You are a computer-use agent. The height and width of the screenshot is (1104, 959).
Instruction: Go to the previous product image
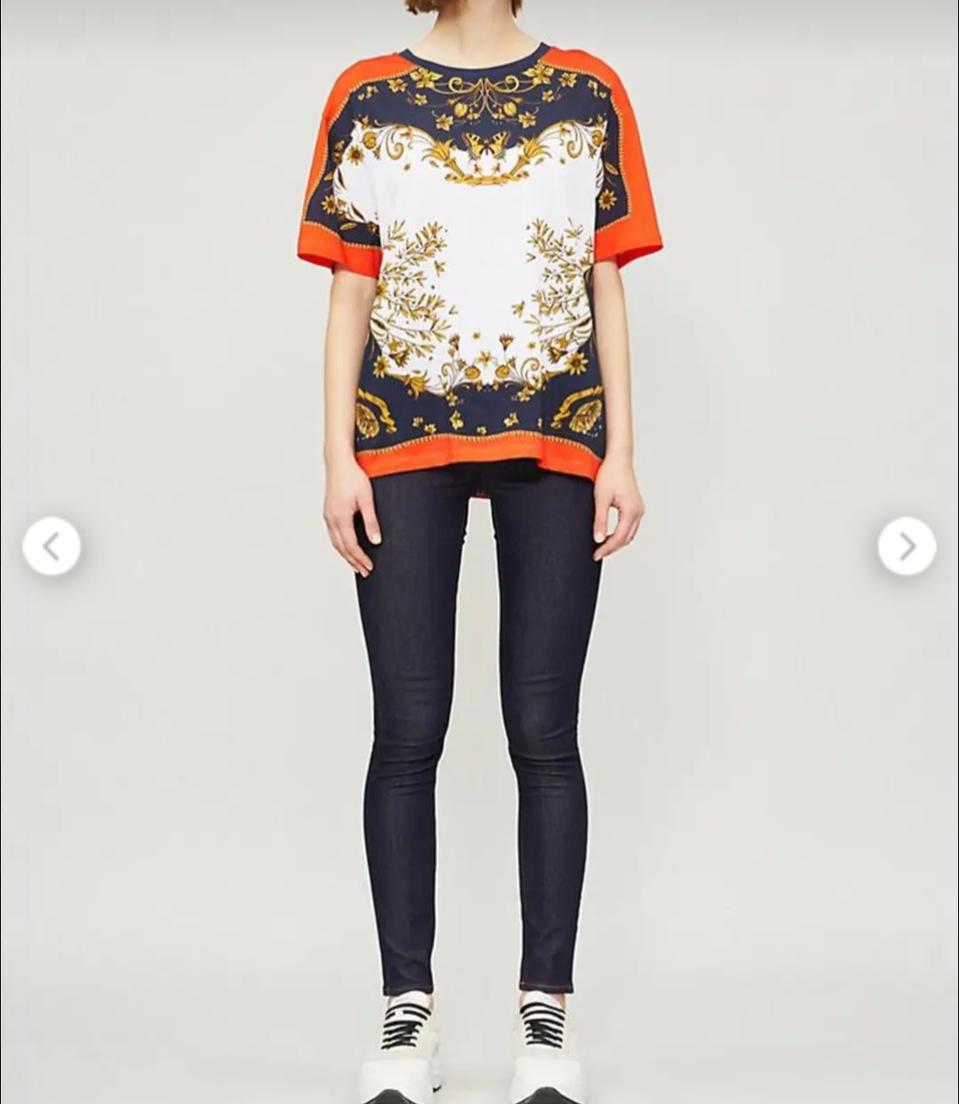pyautogui.click(x=52, y=546)
